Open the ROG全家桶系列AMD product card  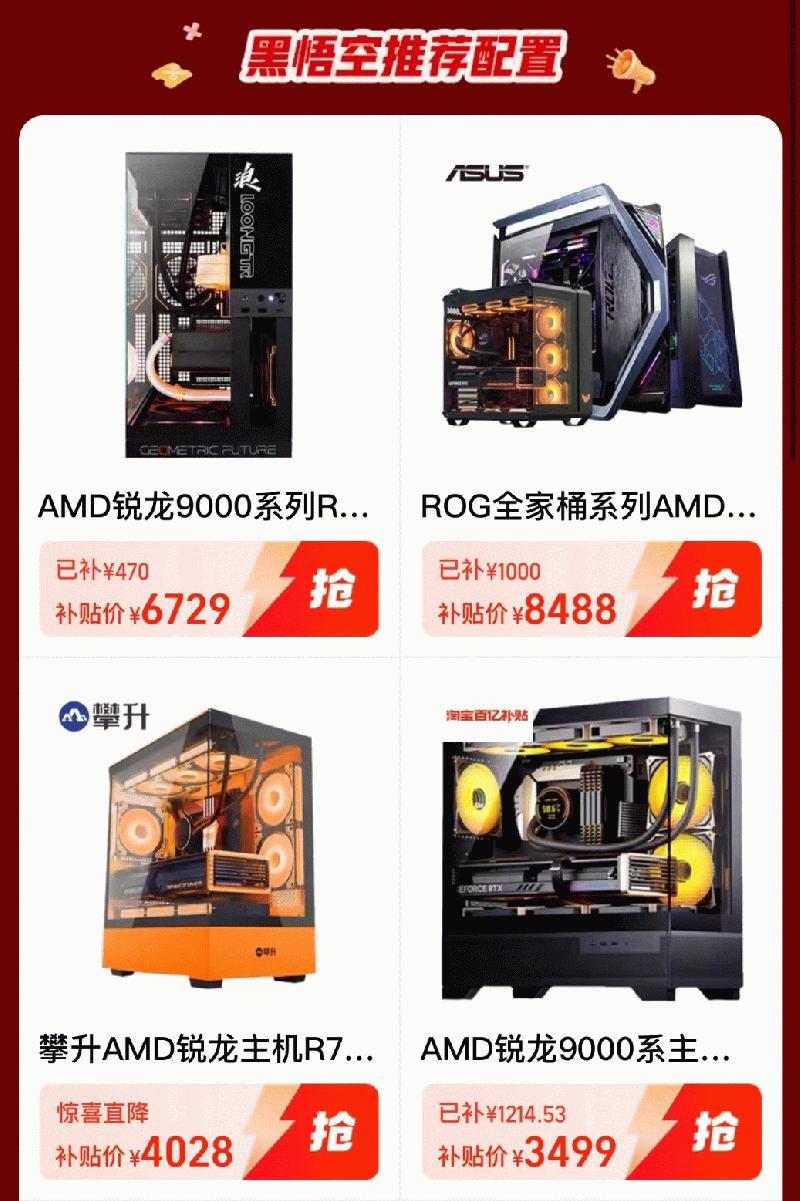pyautogui.click(x=591, y=305)
